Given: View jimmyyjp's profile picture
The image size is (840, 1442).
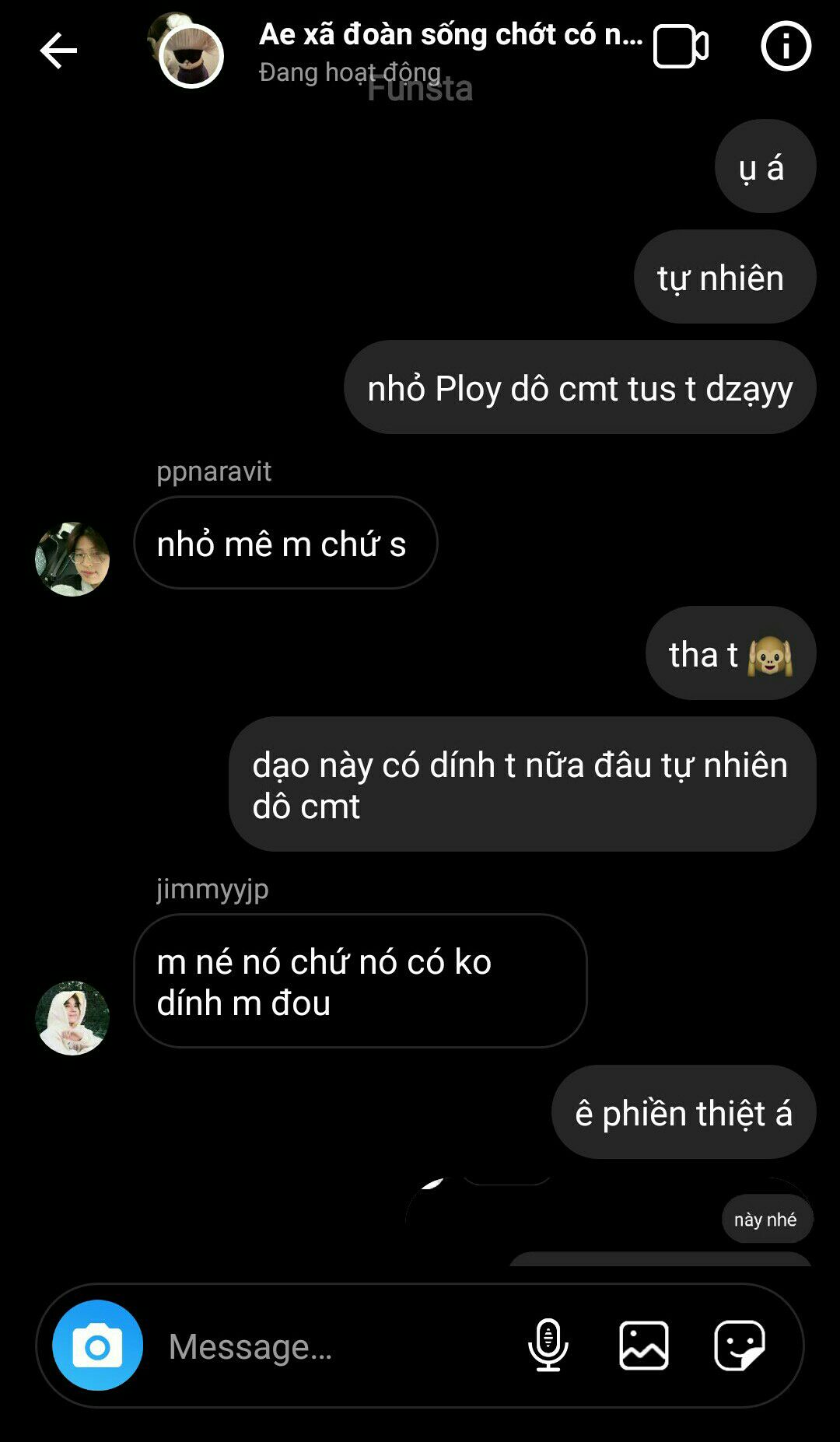Looking at the screenshot, I should point(72,1017).
